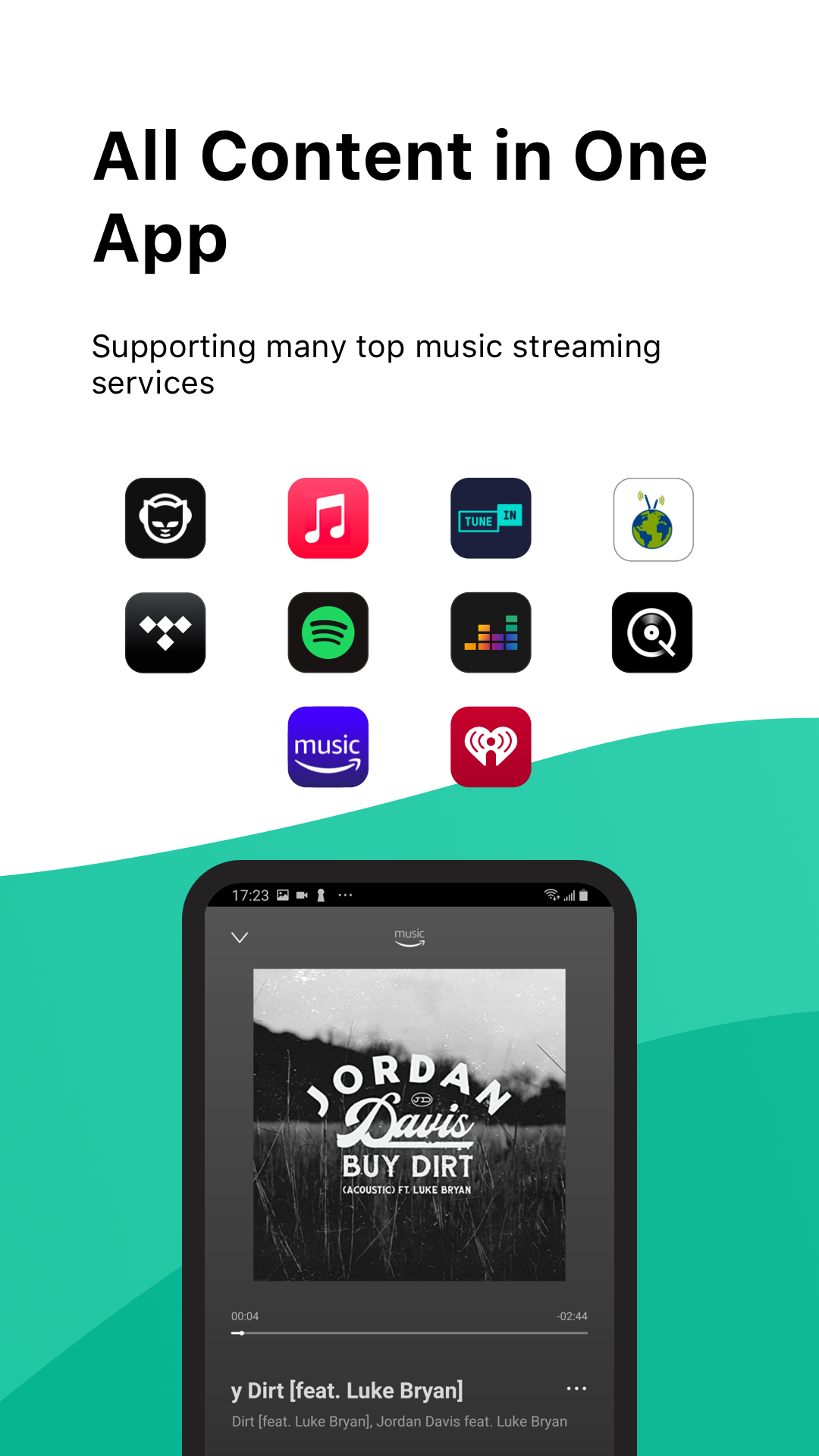Click the cellular signal indicator
Screen dimensions: 819x1456
pyautogui.click(x=568, y=895)
